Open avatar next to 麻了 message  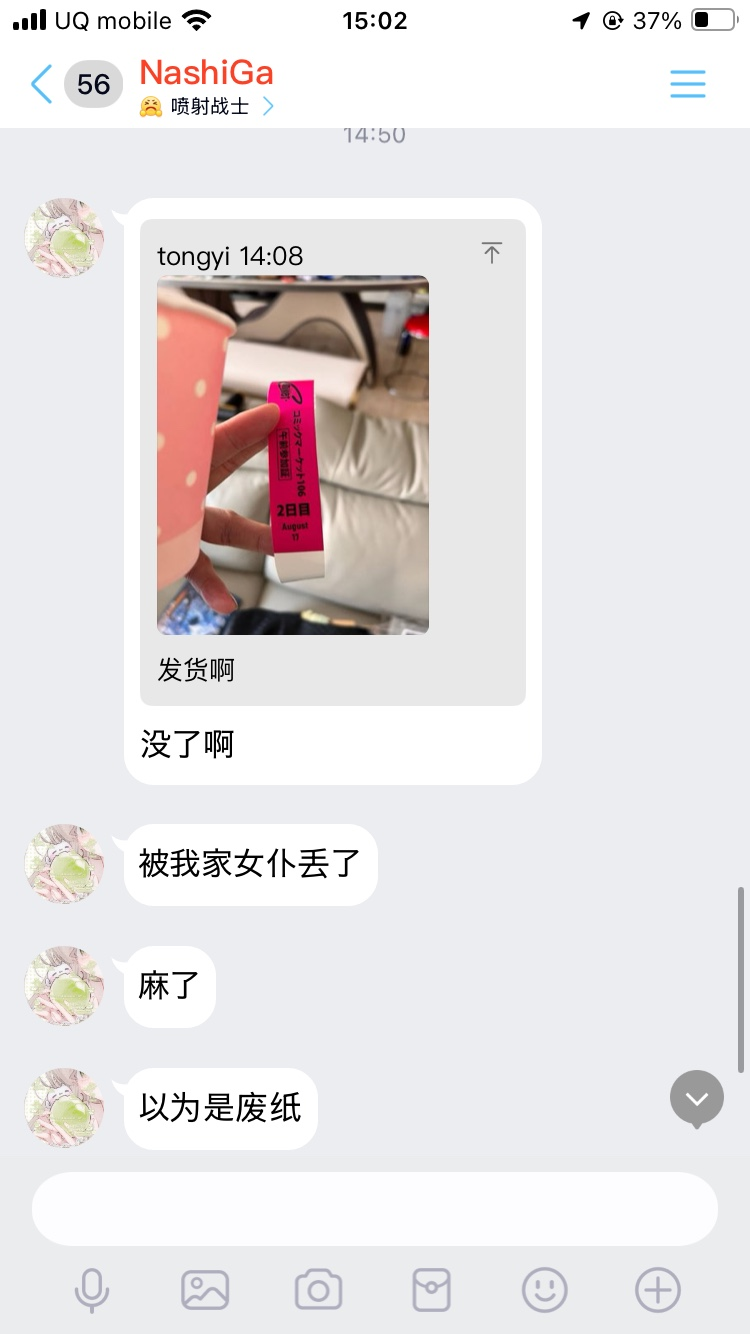[x=64, y=986]
